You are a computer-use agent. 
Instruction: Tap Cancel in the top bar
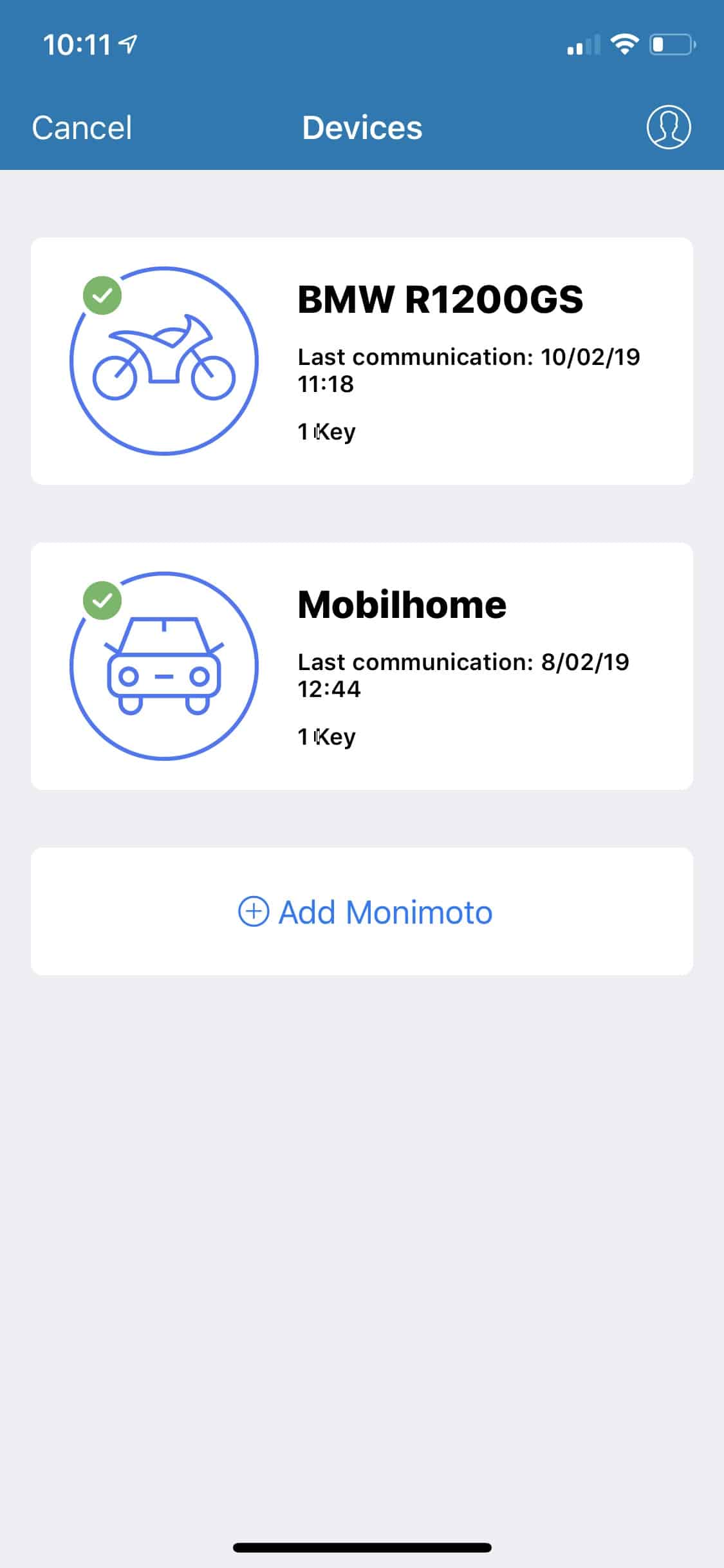(82, 127)
